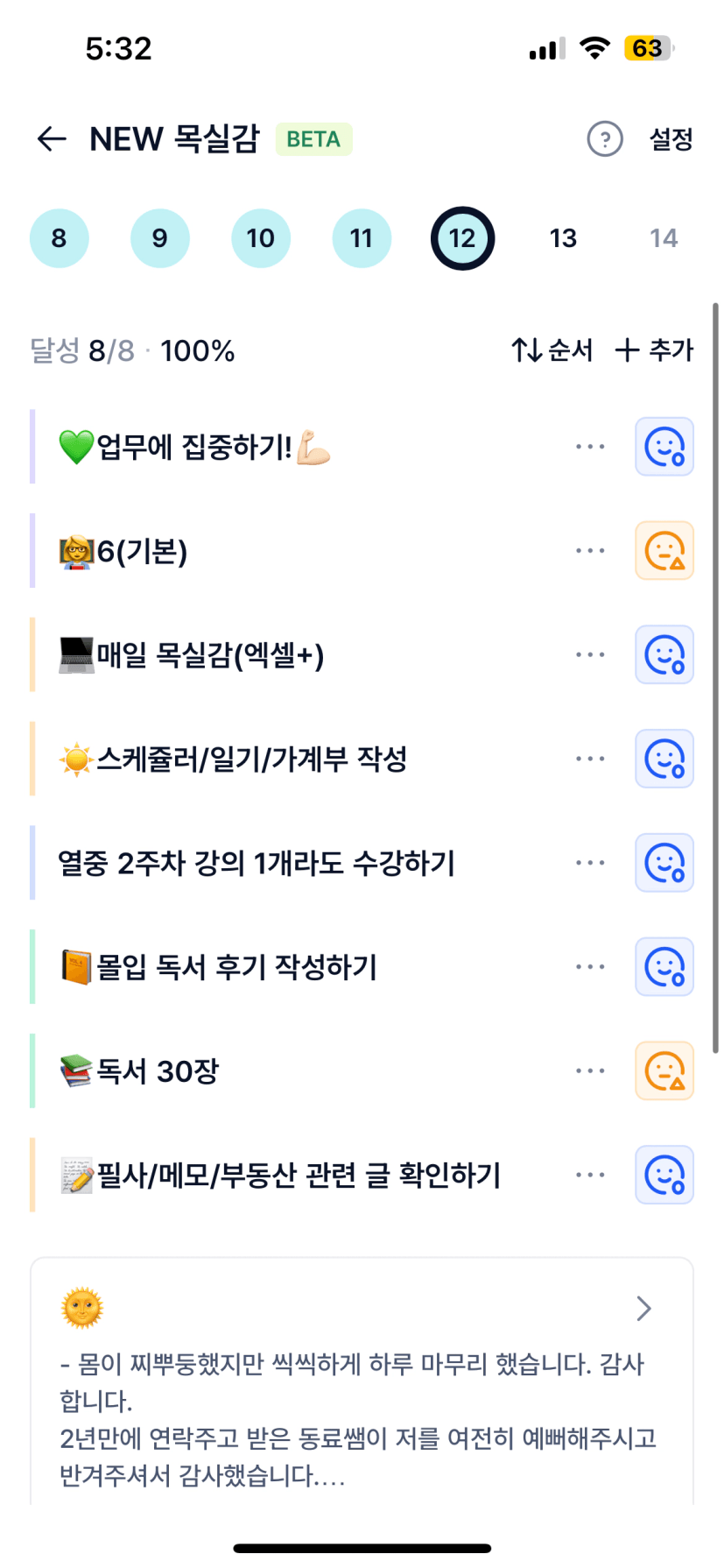Open more options for 독서 30장

(x=590, y=1070)
